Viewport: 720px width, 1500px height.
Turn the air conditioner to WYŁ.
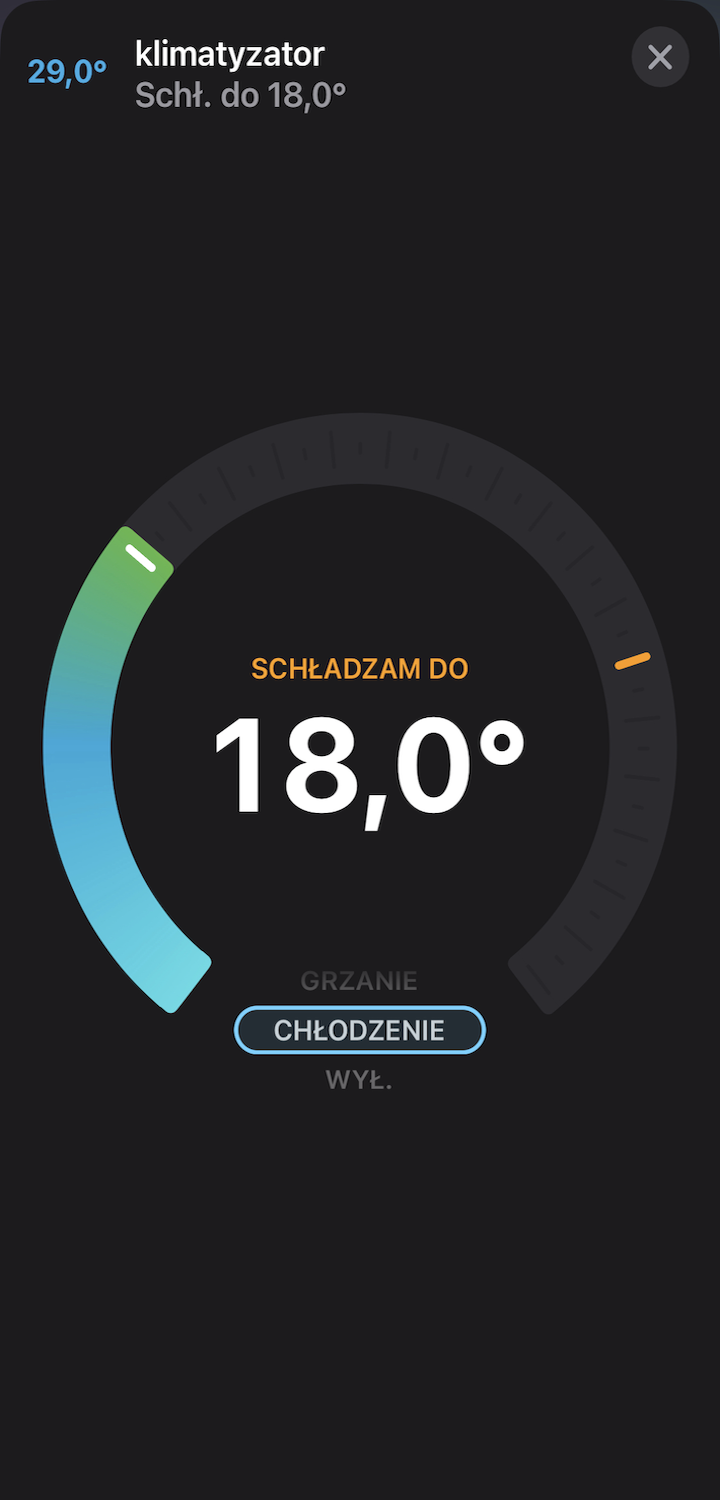tap(359, 1080)
